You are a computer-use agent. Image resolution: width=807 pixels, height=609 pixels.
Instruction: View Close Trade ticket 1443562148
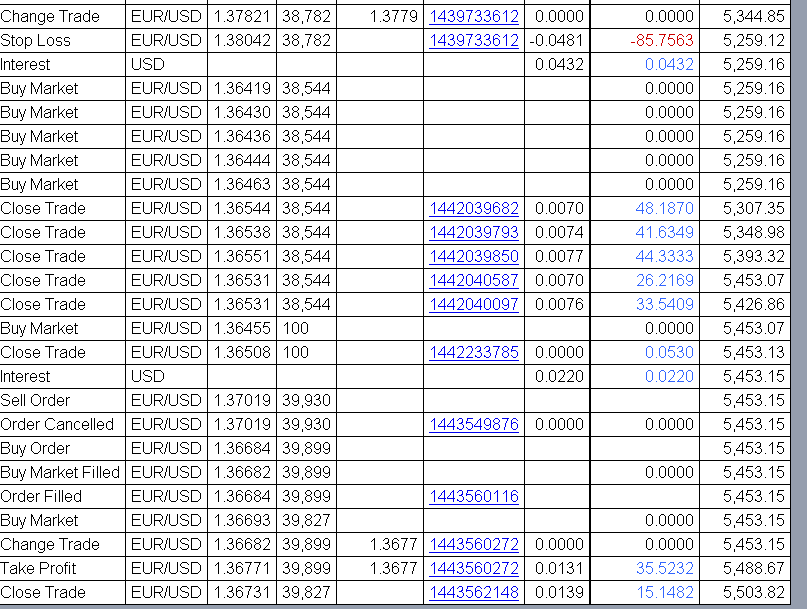click(x=474, y=592)
